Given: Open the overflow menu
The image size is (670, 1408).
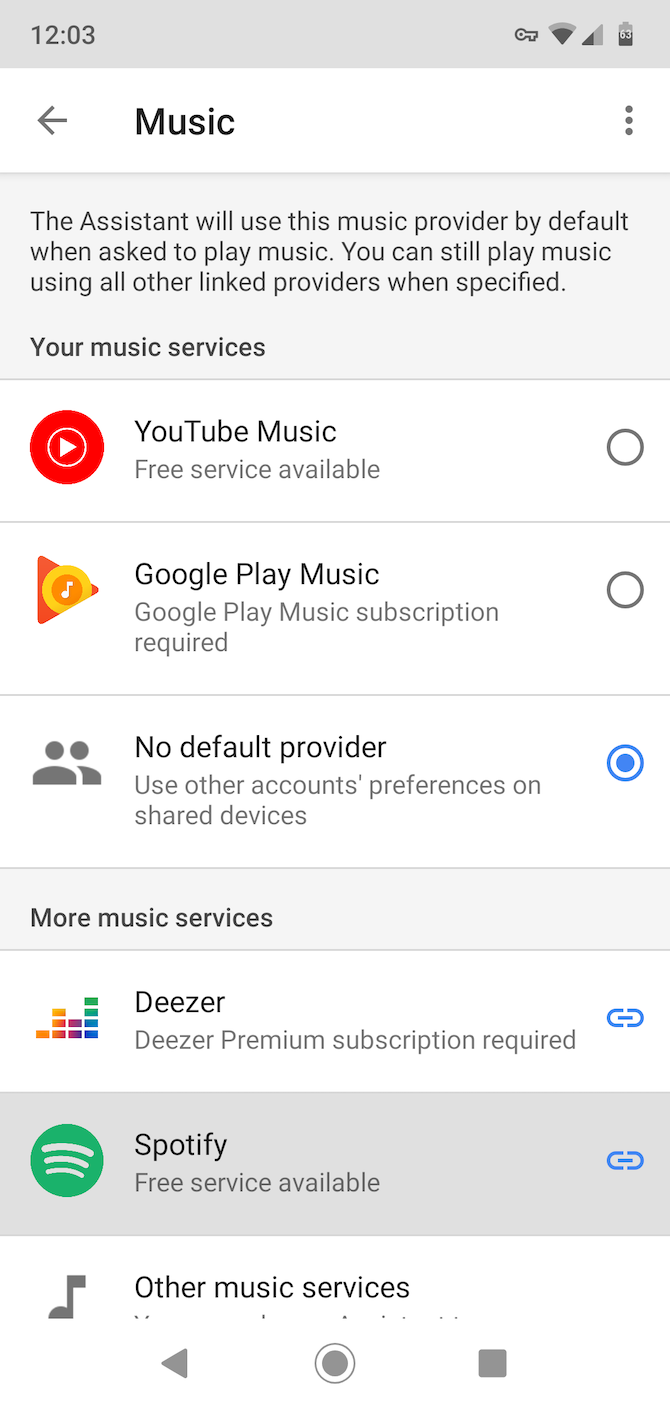Looking at the screenshot, I should tap(628, 121).
